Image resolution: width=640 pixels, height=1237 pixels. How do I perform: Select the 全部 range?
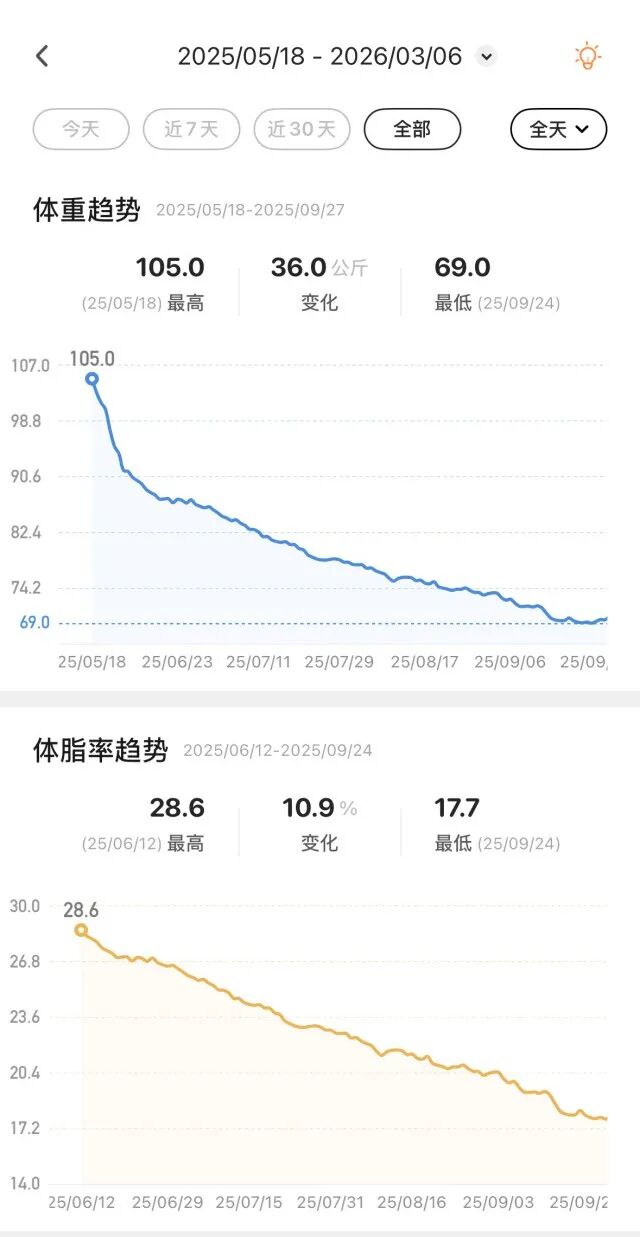coord(412,129)
